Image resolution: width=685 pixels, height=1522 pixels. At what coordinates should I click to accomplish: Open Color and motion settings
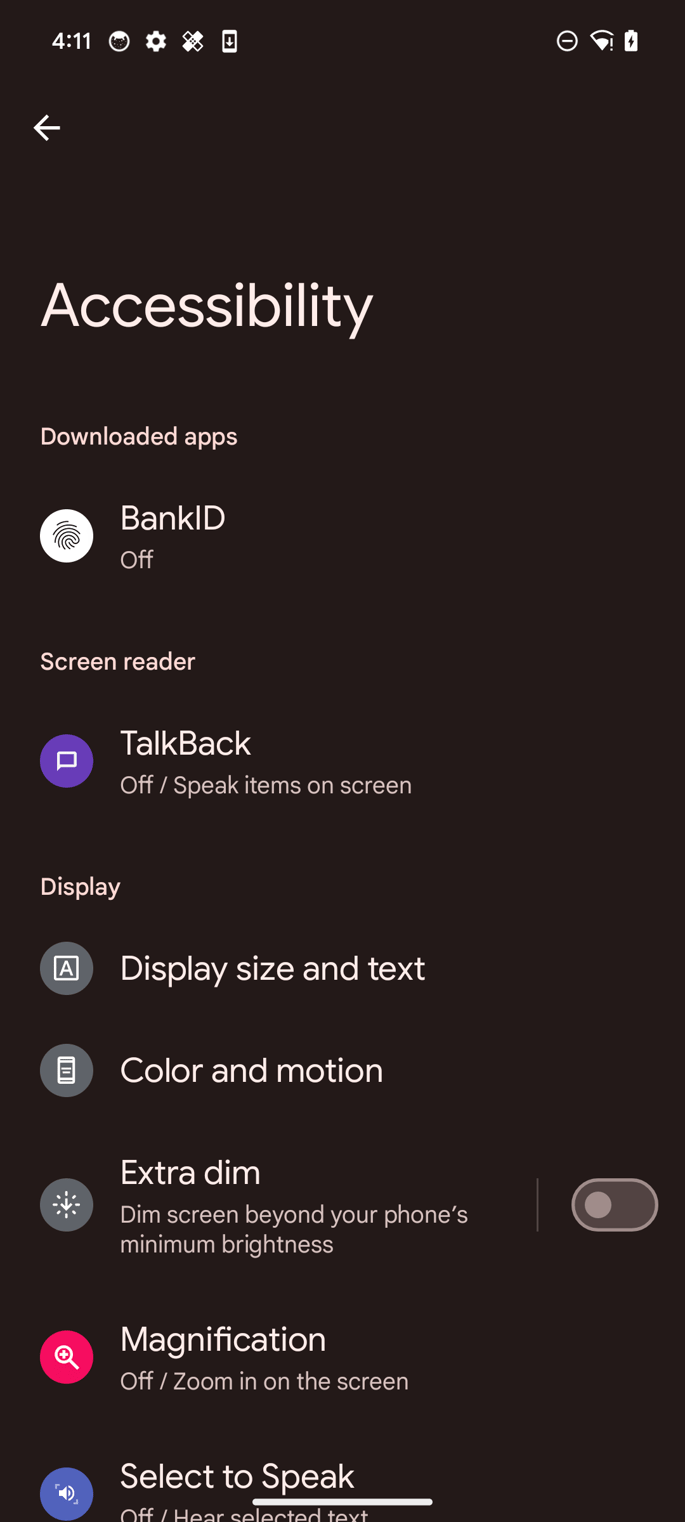(251, 1071)
